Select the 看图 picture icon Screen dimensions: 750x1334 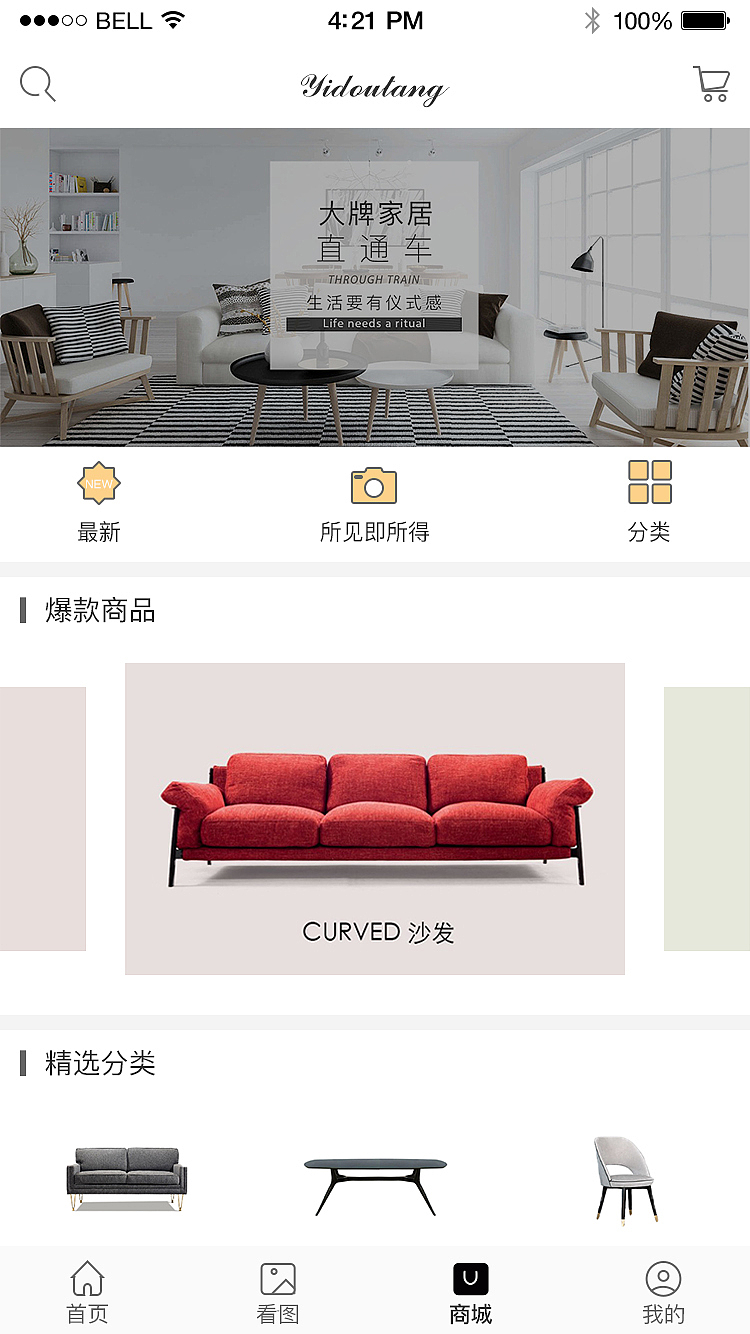(x=277, y=1278)
